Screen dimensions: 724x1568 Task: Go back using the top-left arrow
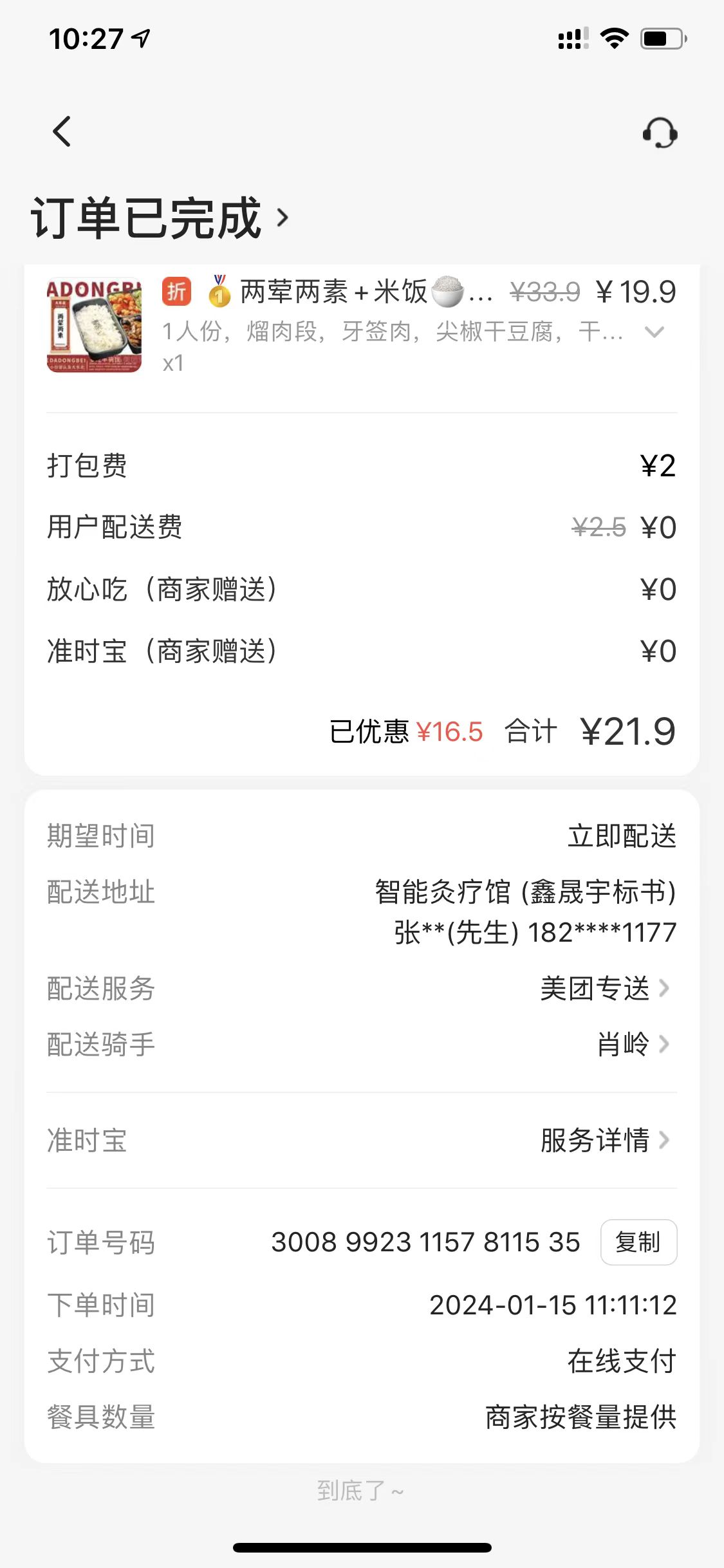[62, 132]
